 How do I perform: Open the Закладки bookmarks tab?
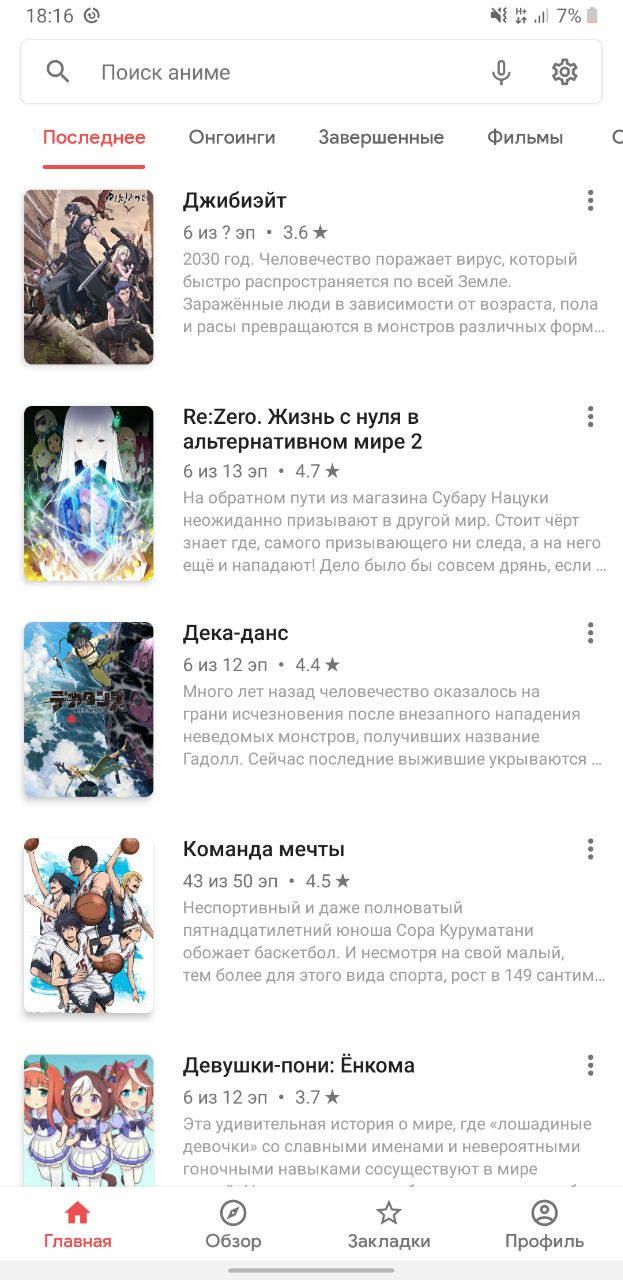(389, 1225)
